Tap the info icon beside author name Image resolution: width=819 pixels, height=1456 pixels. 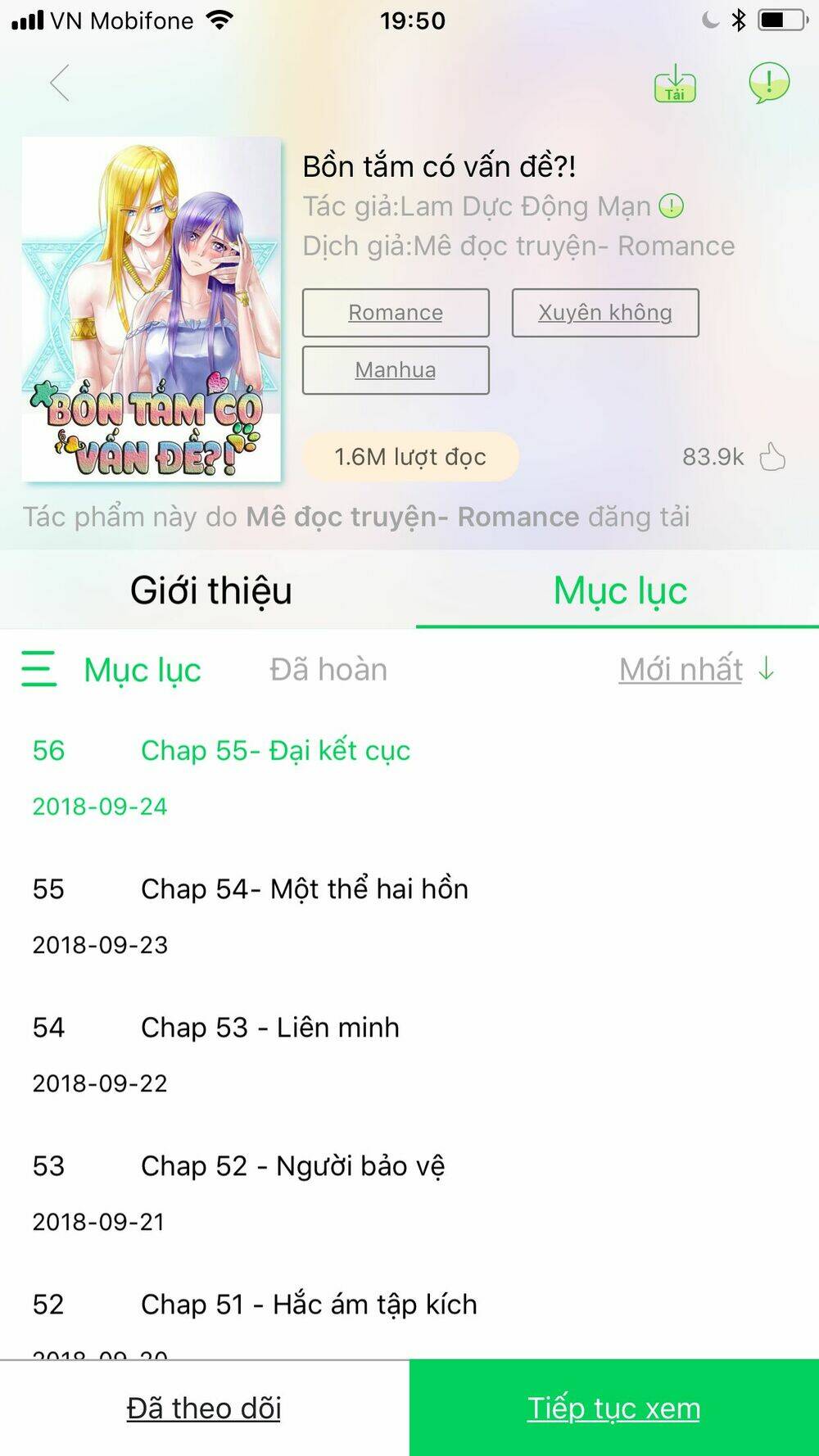click(670, 206)
